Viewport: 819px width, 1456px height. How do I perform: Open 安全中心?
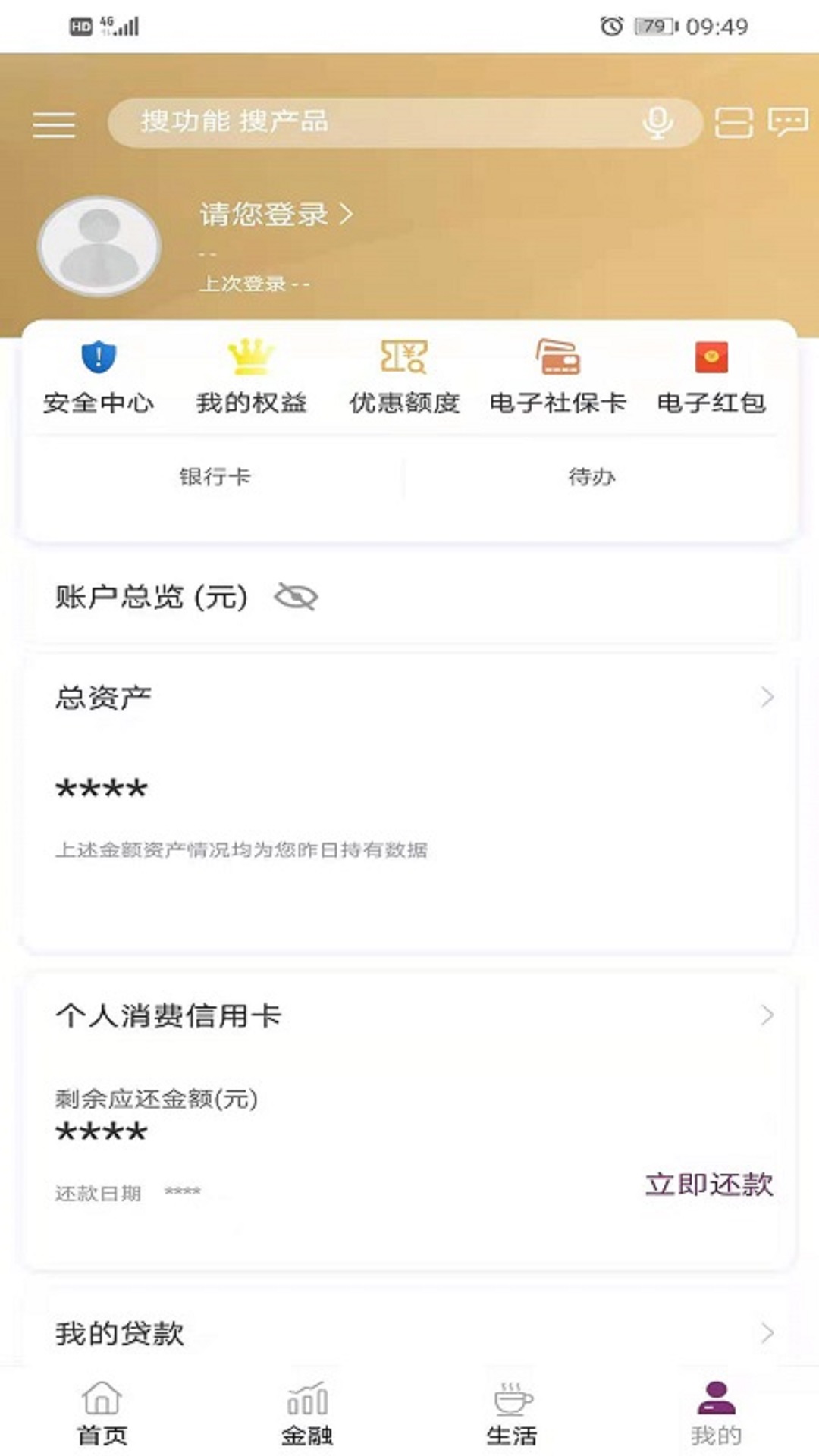(x=99, y=377)
